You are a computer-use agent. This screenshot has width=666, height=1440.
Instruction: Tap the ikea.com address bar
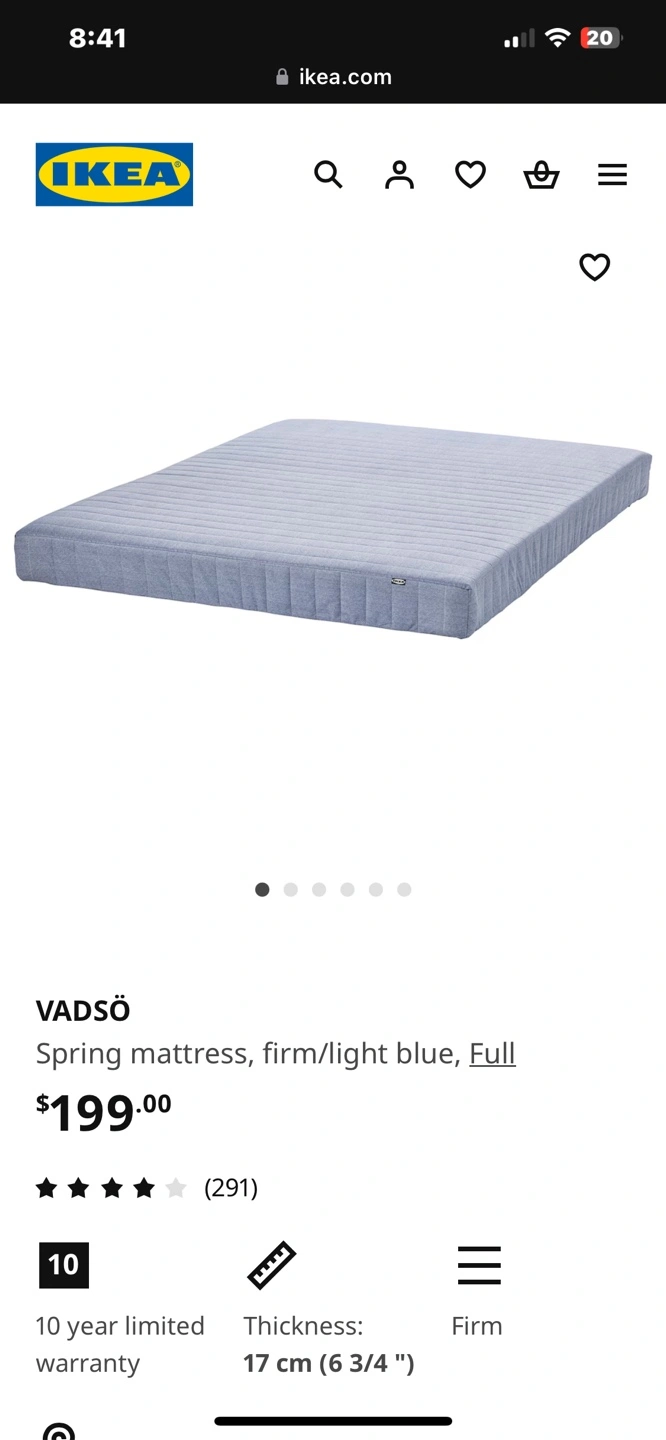tap(334, 77)
